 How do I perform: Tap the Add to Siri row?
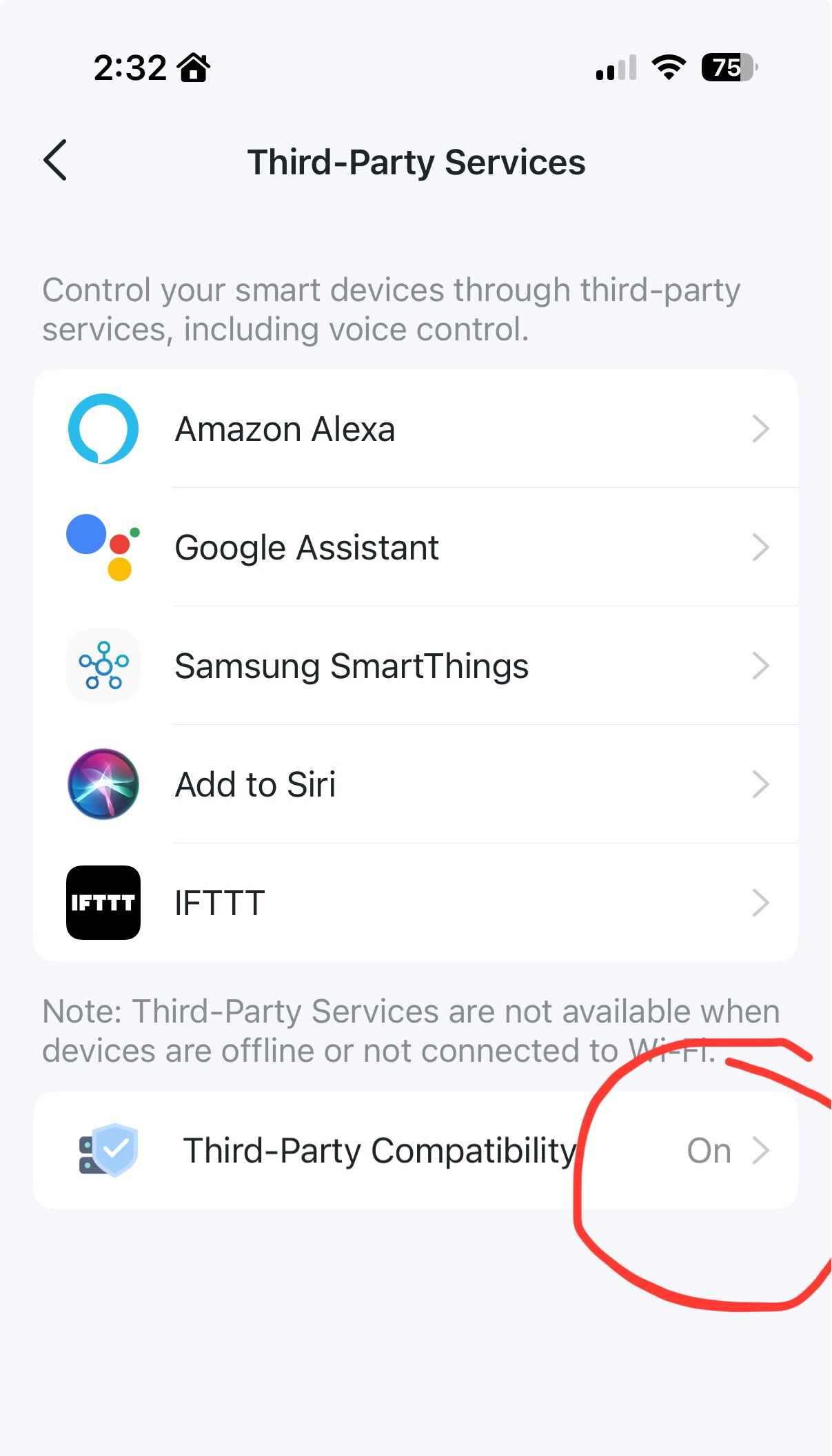click(x=415, y=785)
